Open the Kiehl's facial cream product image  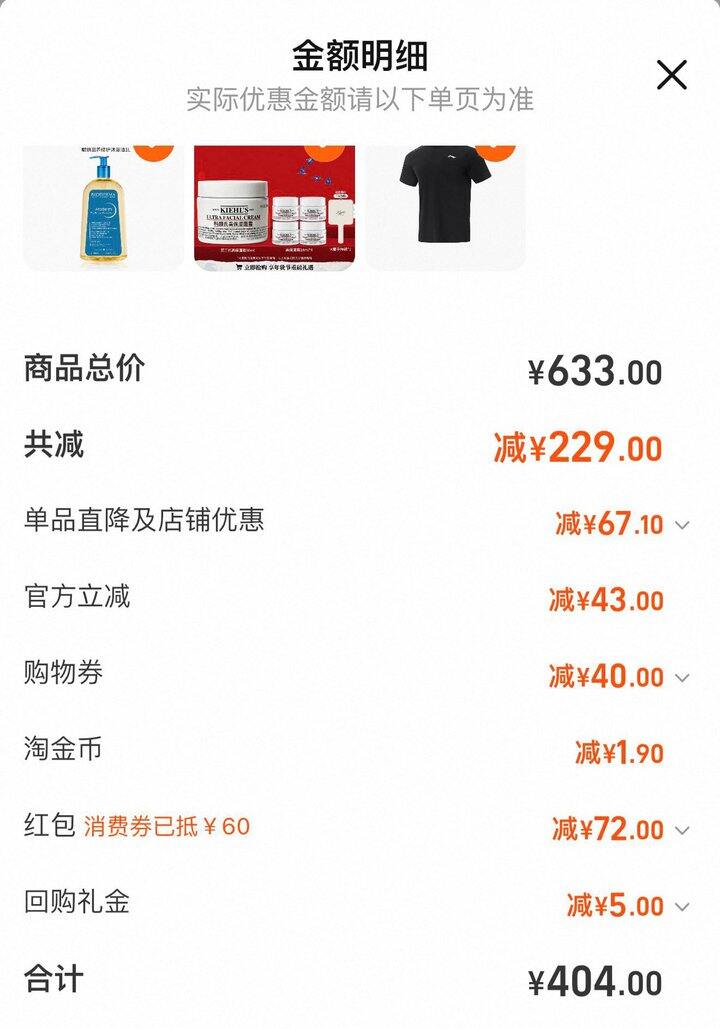coord(274,208)
